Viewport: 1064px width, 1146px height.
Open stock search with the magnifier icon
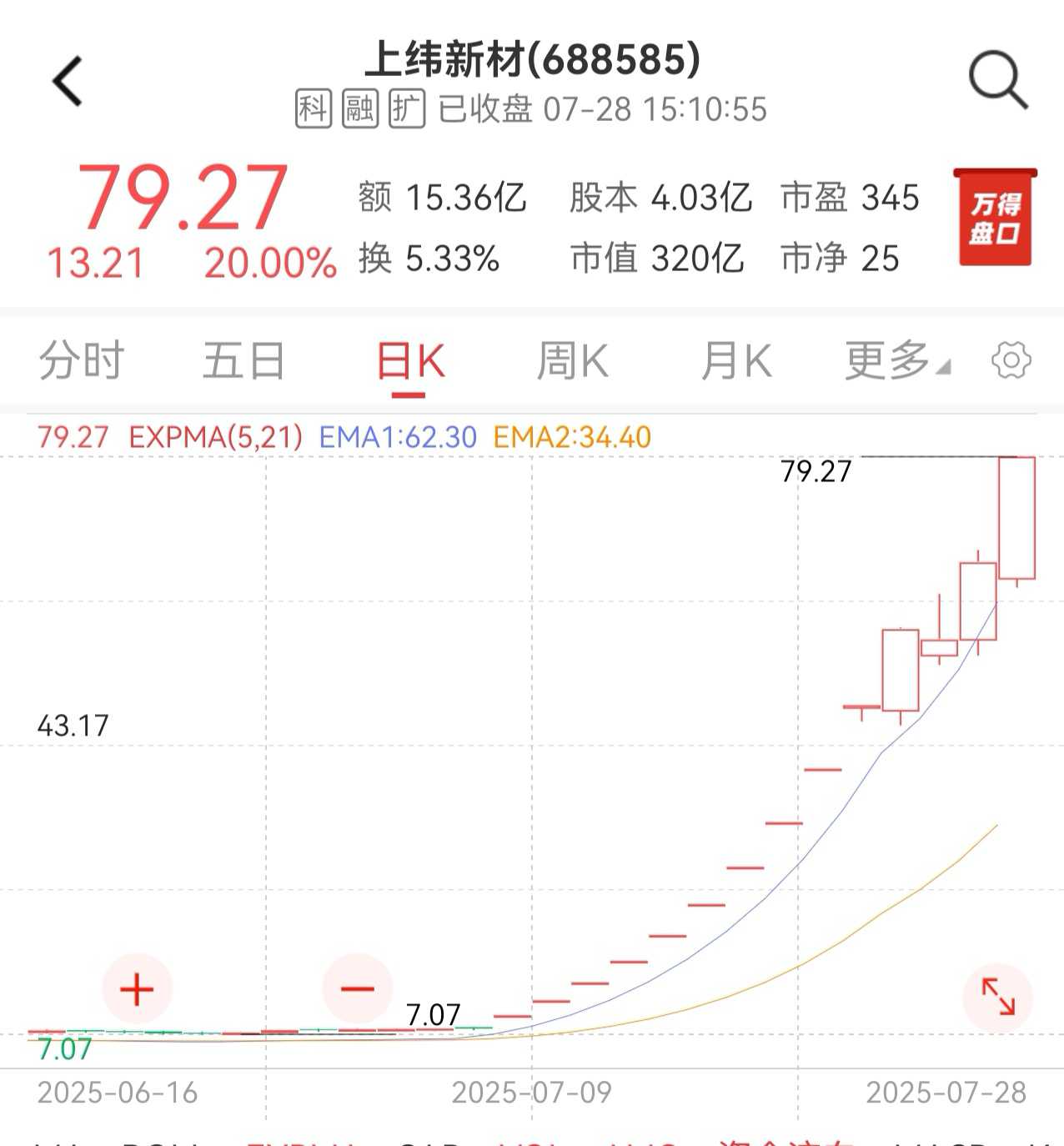click(x=997, y=80)
